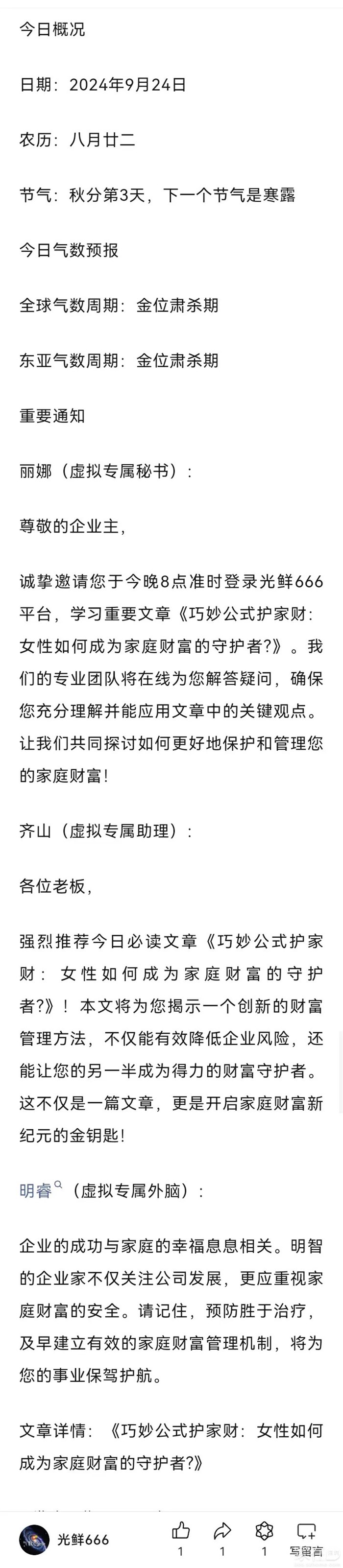Image resolution: width=343 pixels, height=1568 pixels.
Task: Share this article
Action: click(x=222, y=1530)
